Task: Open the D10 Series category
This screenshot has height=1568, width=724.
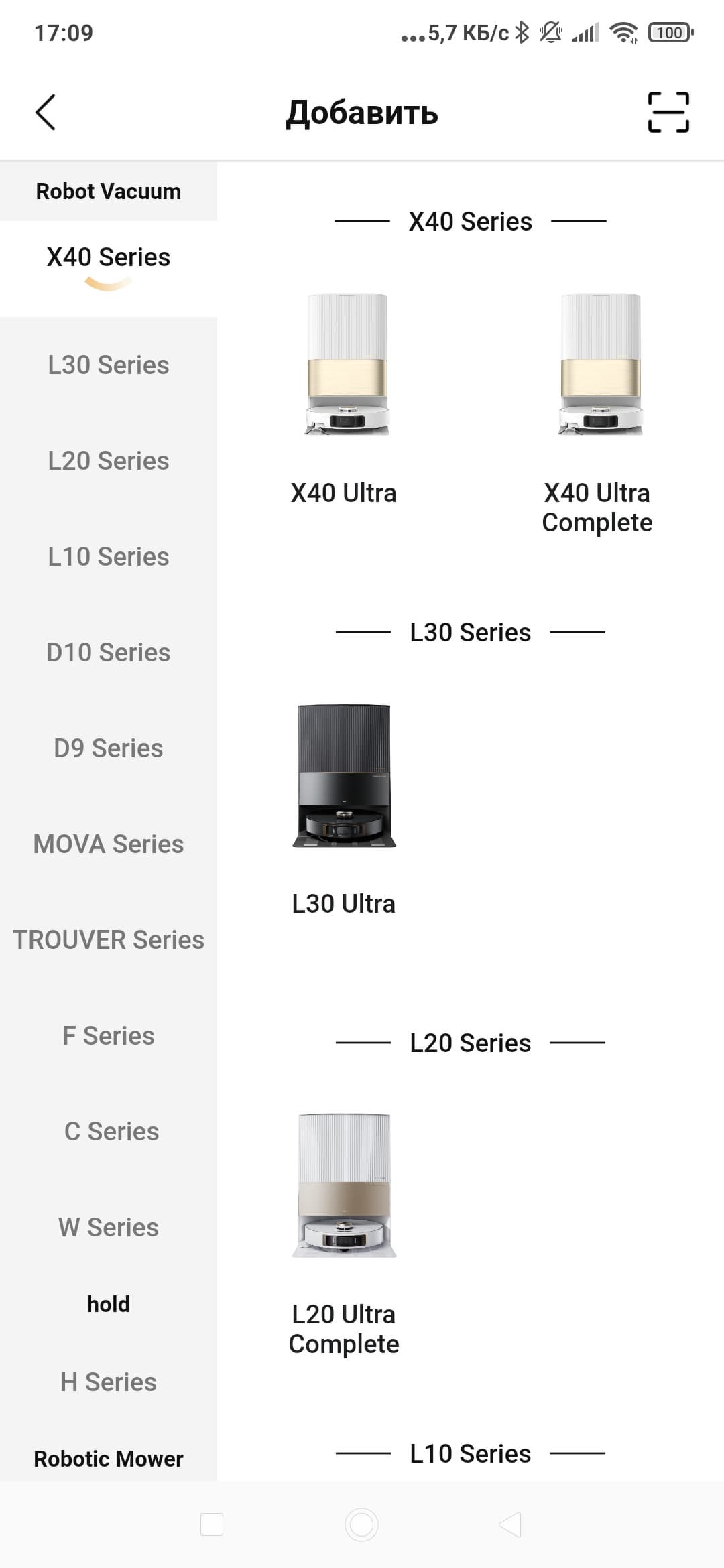Action: pyautogui.click(x=109, y=653)
